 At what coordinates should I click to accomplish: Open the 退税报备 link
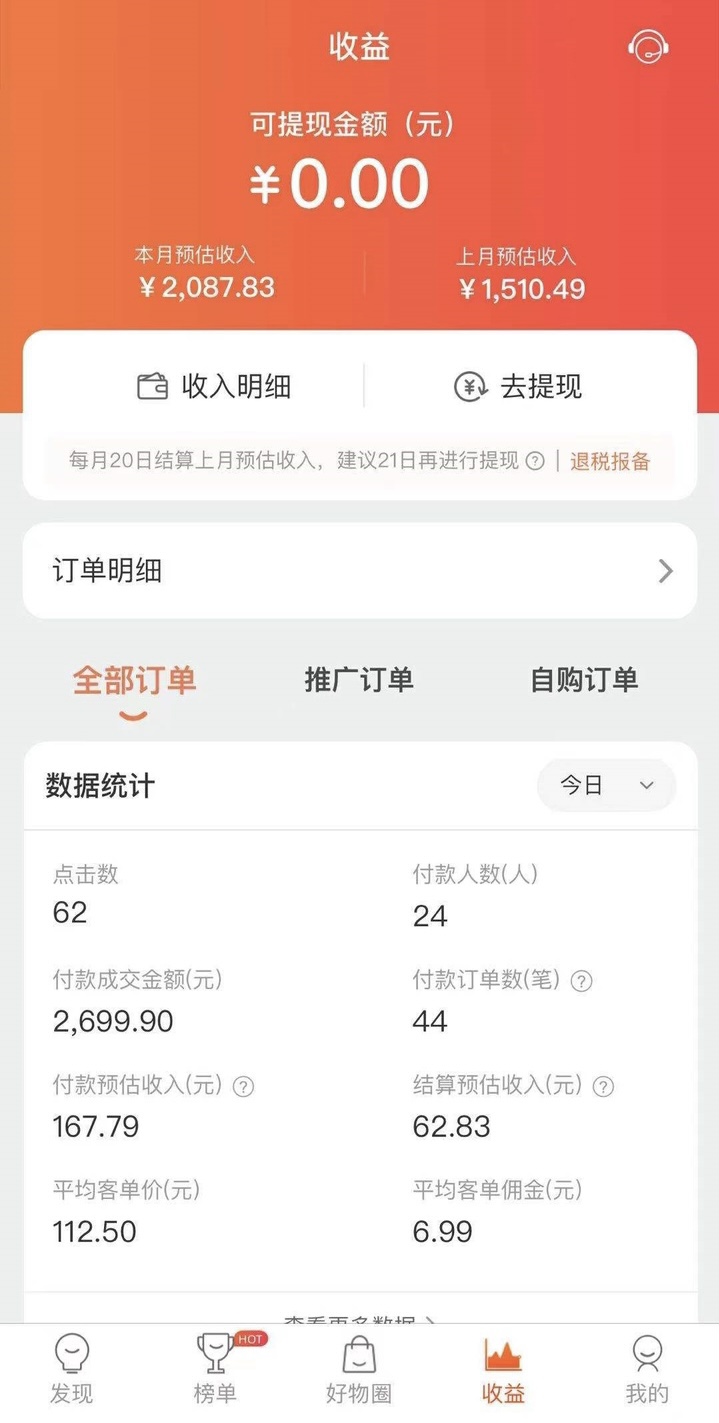point(610,461)
